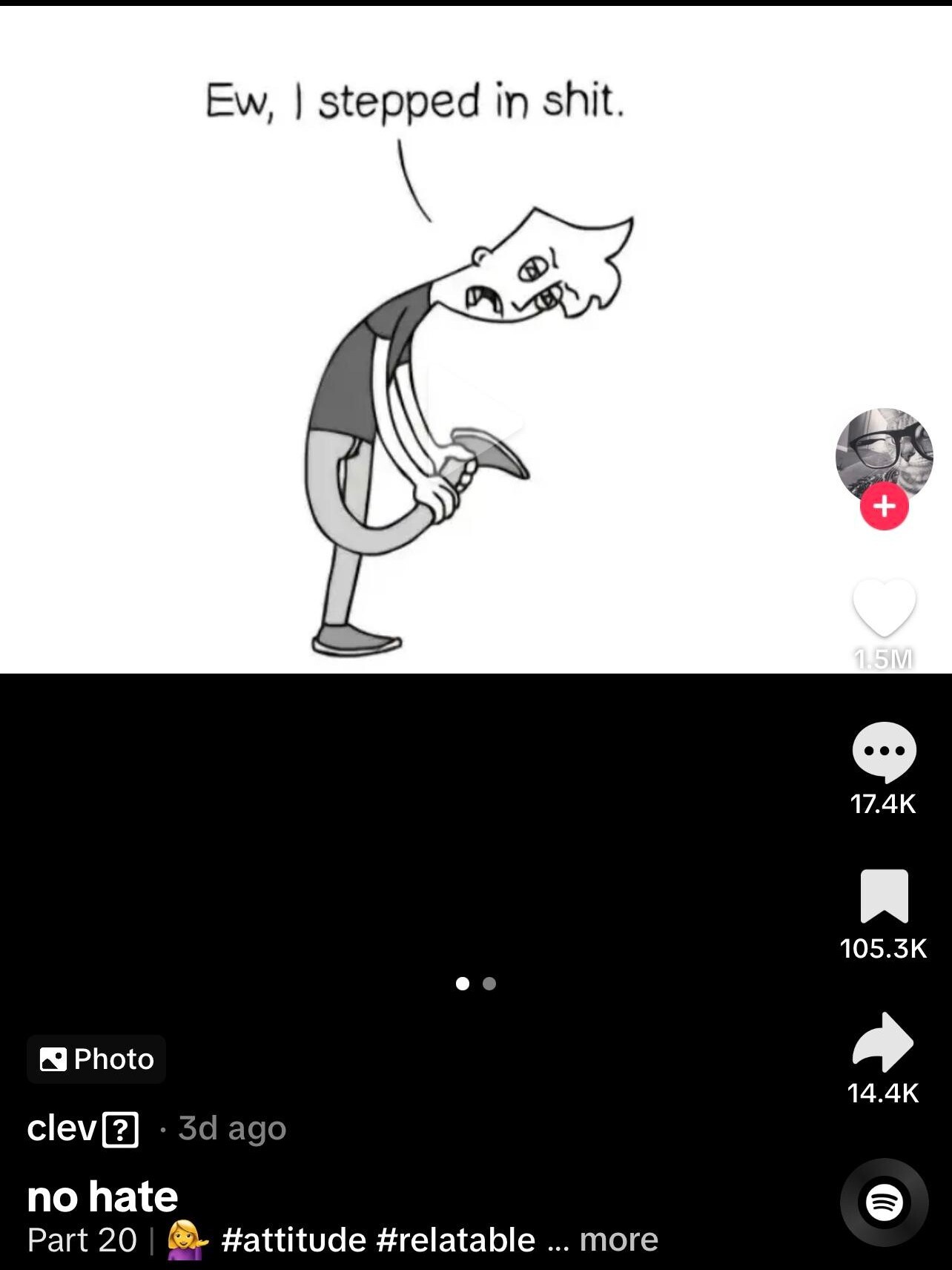
Task: Open the creator's profile picture
Action: [x=884, y=453]
